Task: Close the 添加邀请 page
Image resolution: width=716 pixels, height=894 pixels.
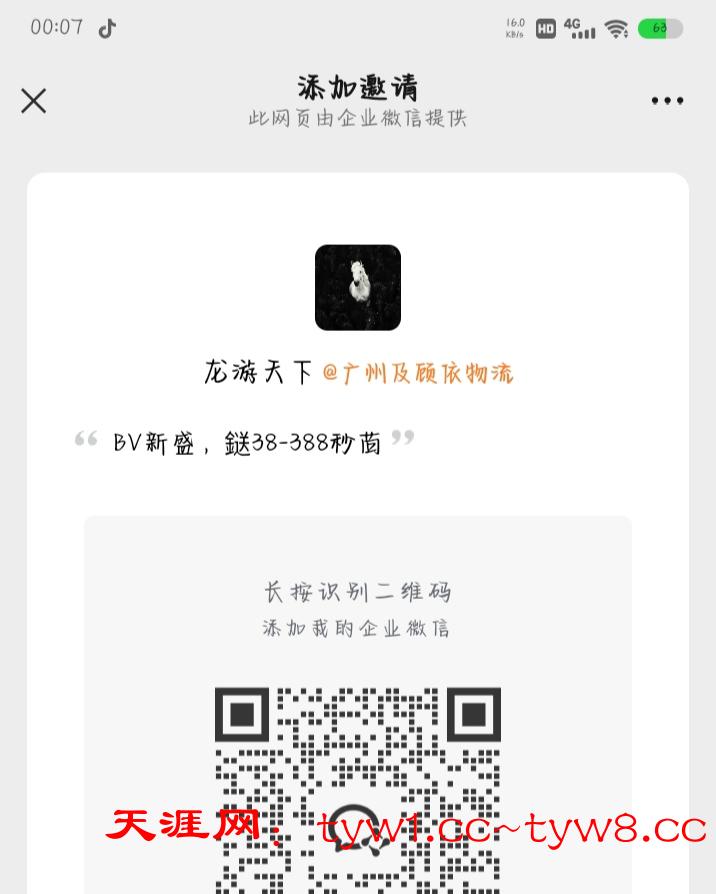Action: tap(34, 101)
